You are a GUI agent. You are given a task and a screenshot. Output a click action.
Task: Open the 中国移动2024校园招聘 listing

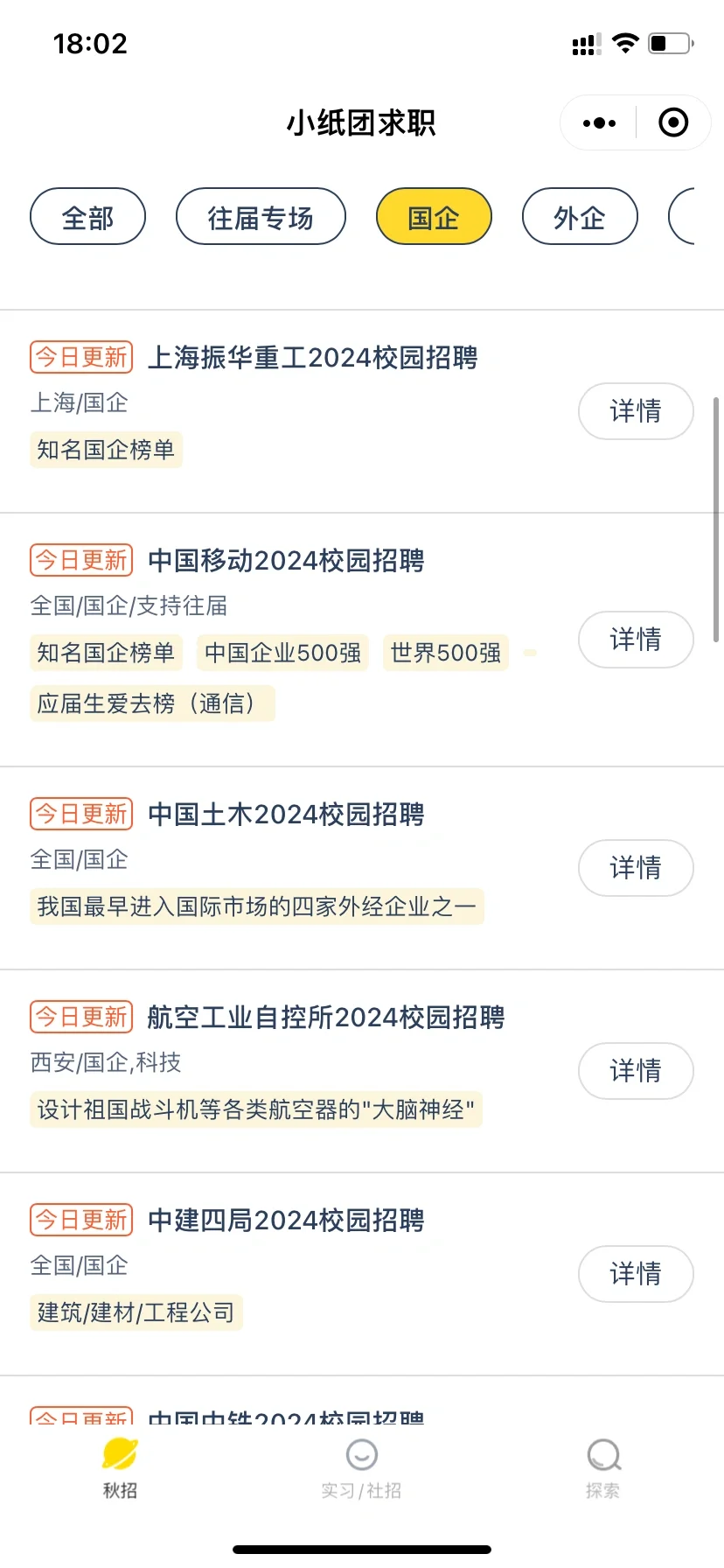pos(286,560)
